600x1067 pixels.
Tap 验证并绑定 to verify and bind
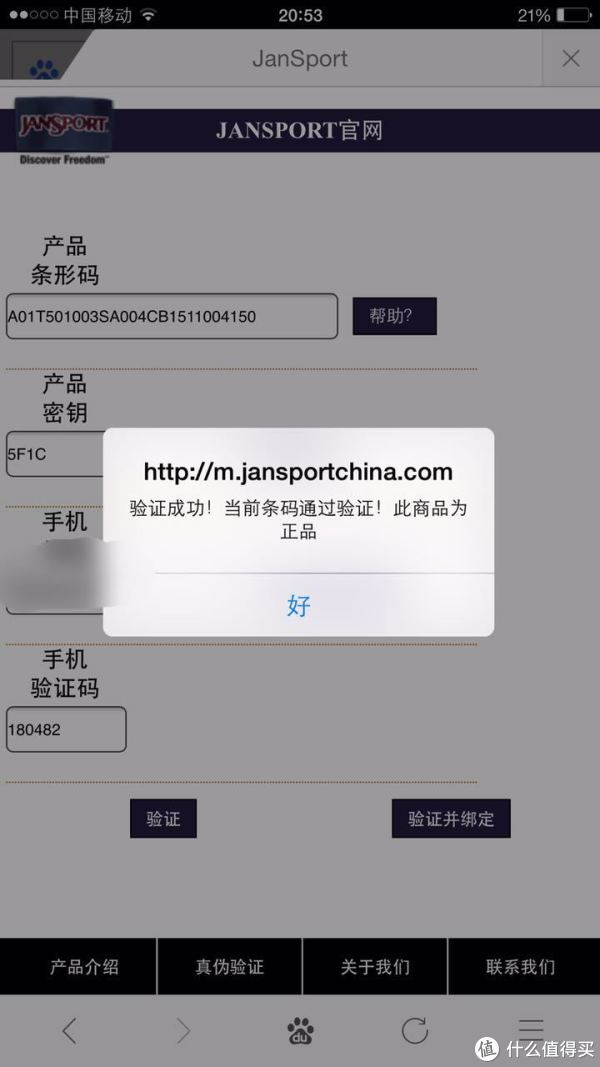[451, 819]
